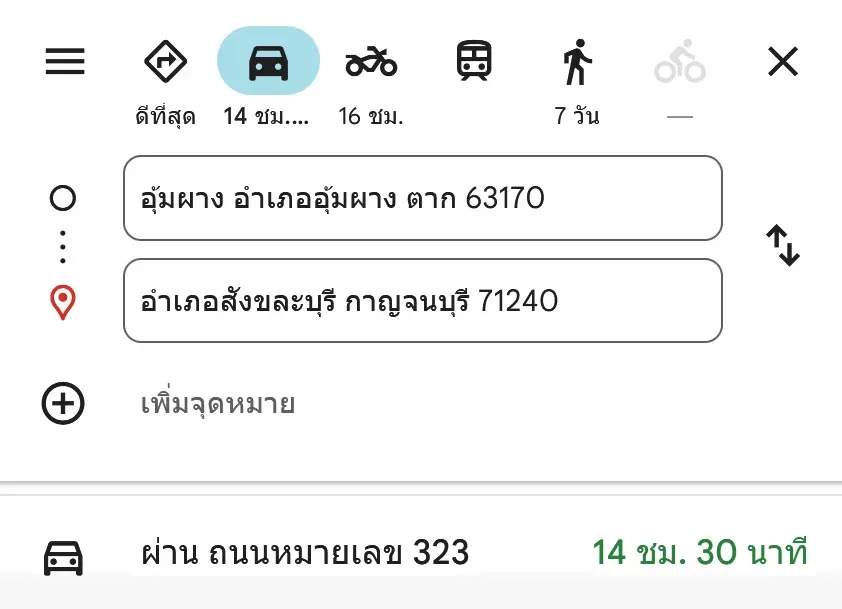Open the hamburger menu

tap(65, 62)
